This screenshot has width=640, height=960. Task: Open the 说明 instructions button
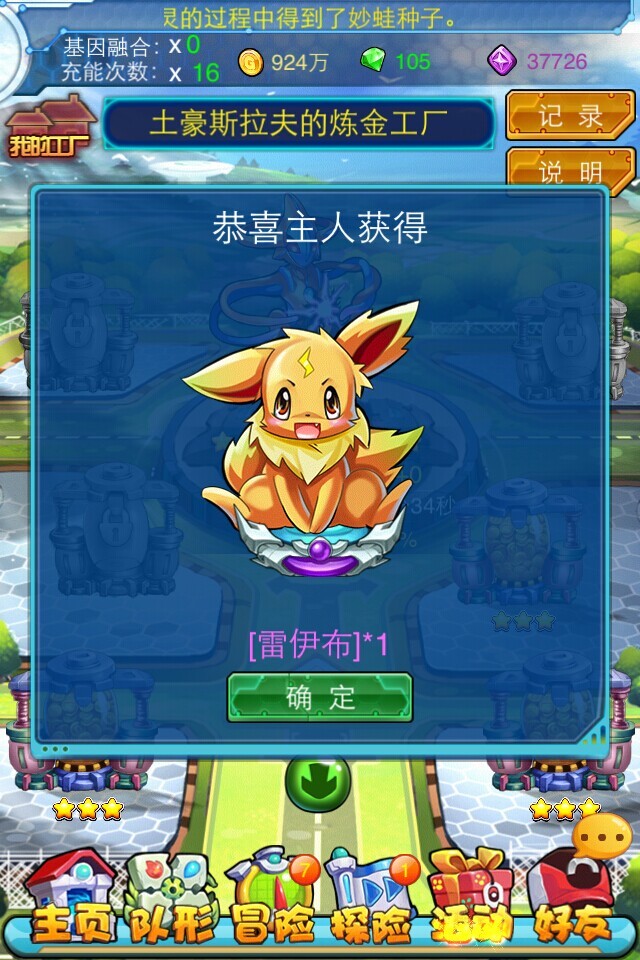pyautogui.click(x=570, y=169)
